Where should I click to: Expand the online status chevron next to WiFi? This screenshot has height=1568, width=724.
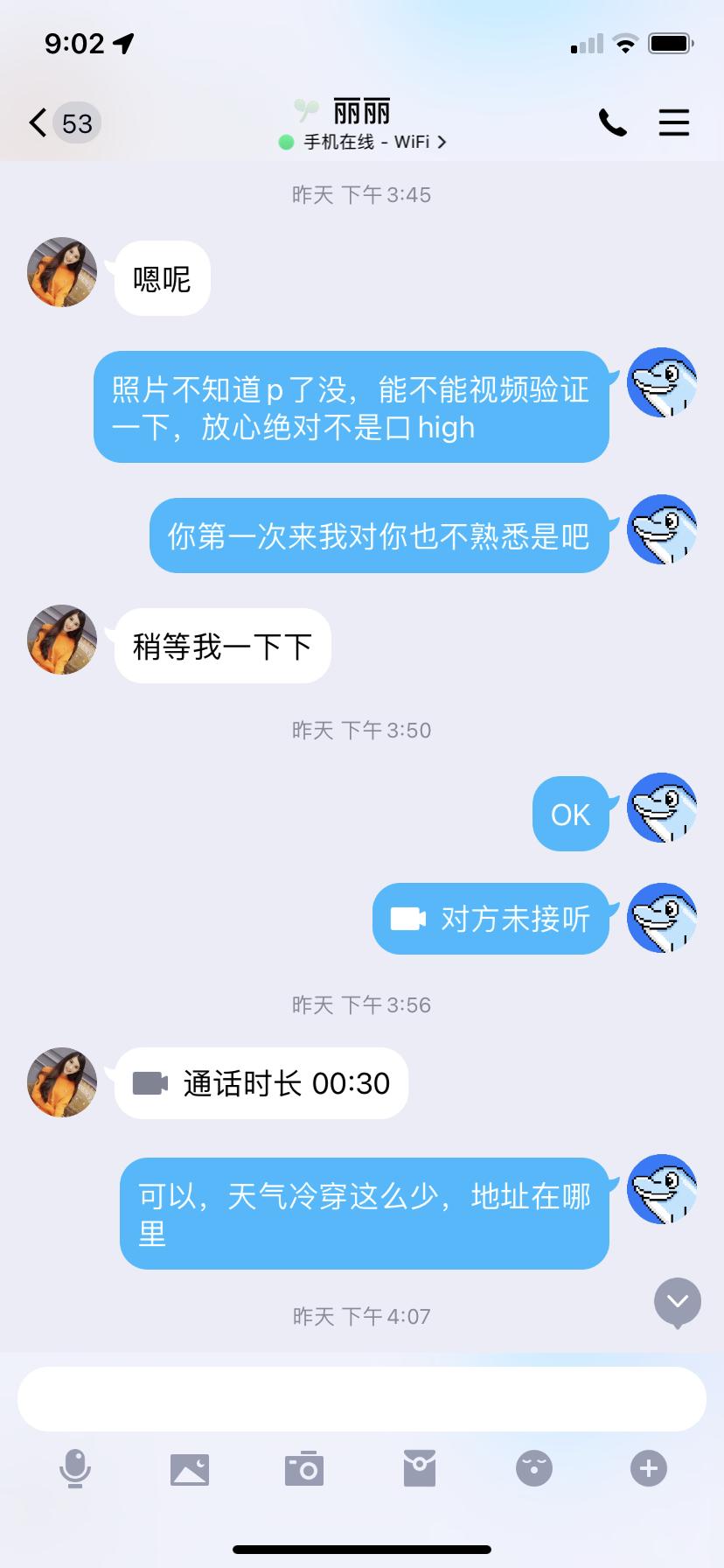click(x=442, y=141)
